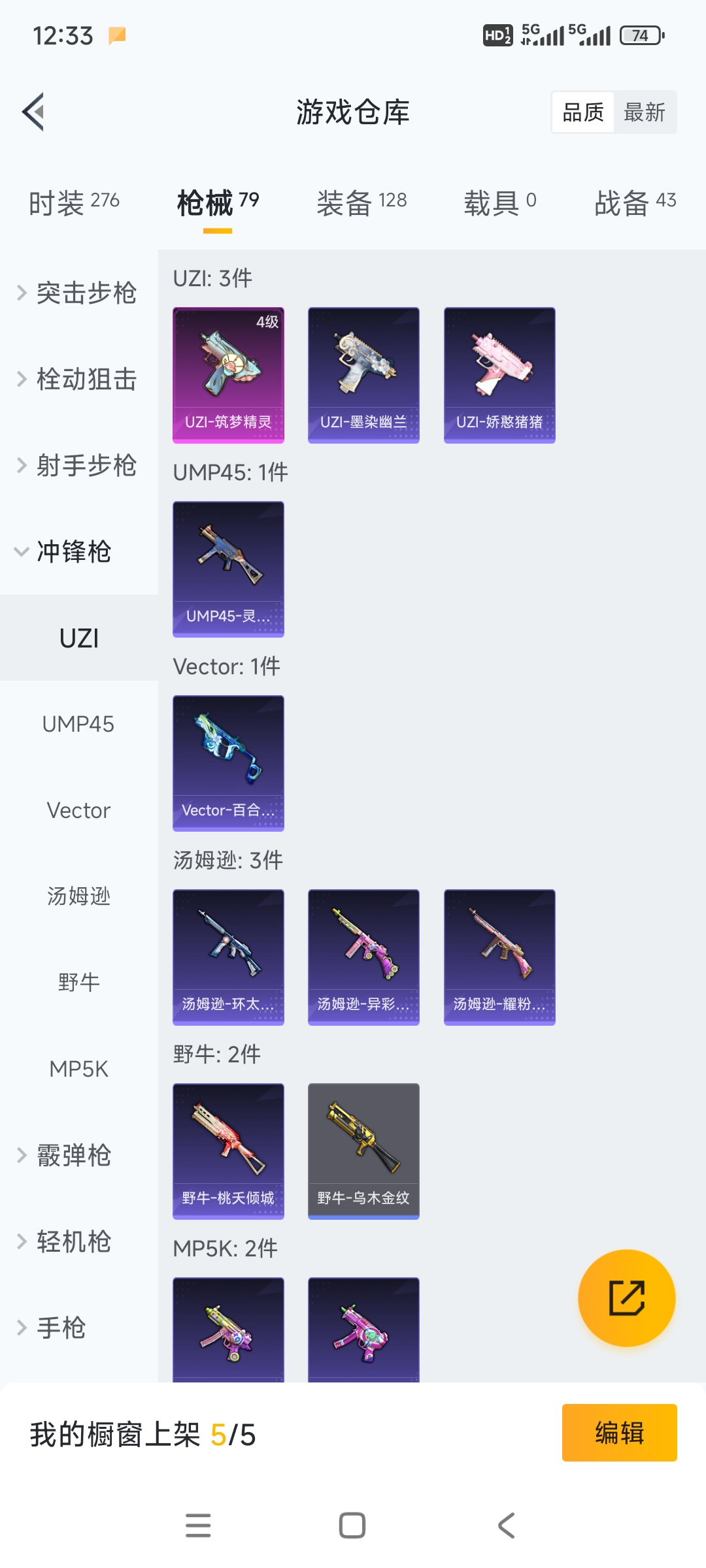Tap the orange share floating button
706x1568 pixels.
[626, 1298]
